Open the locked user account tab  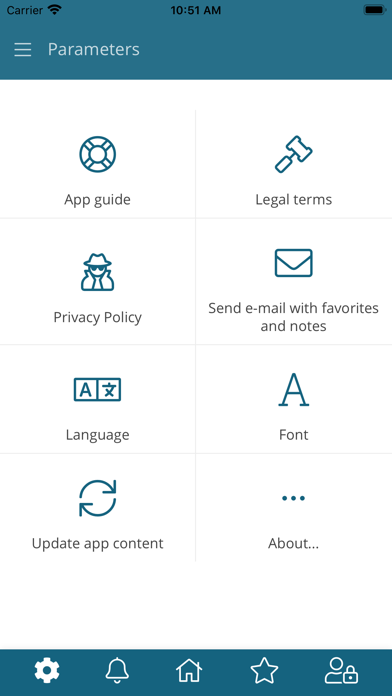point(341,670)
